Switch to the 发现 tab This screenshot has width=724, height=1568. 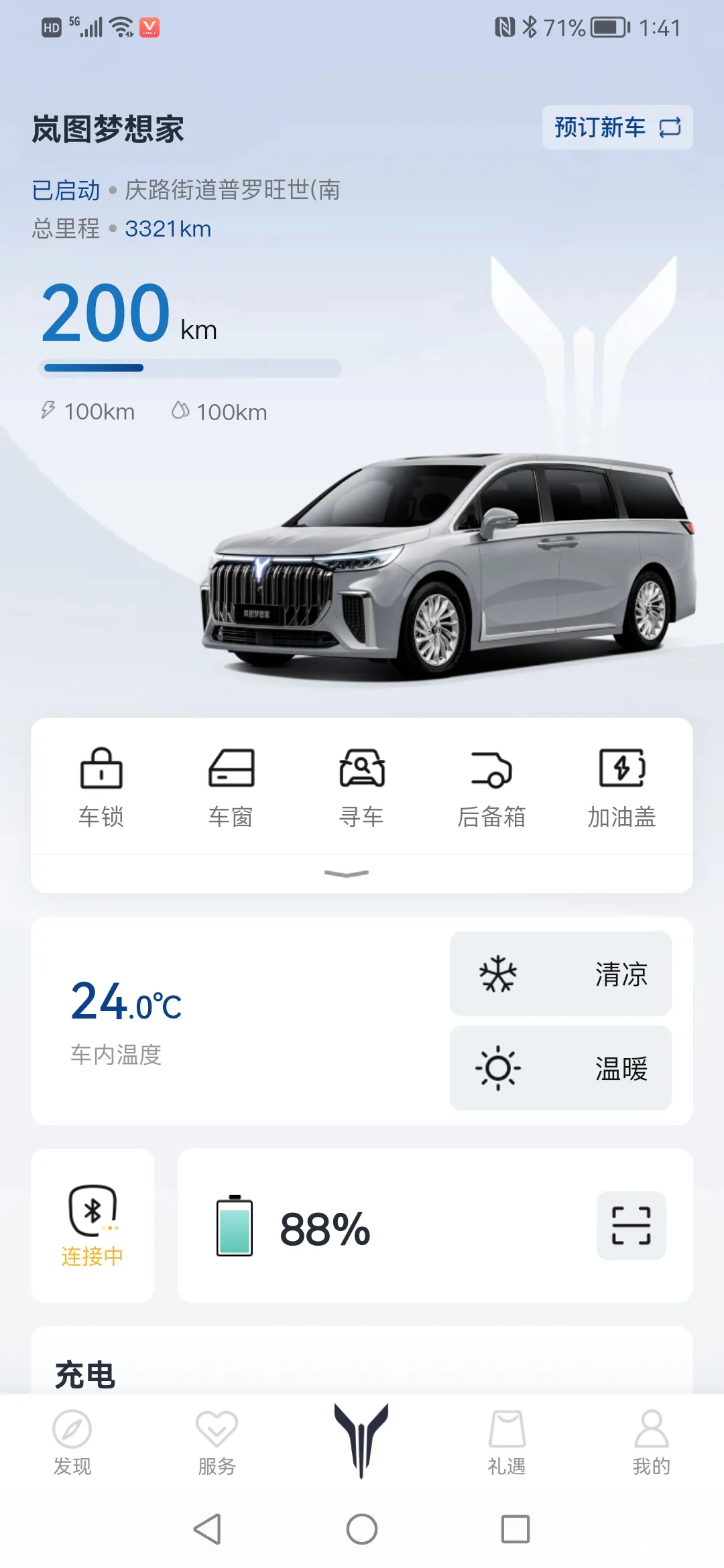click(x=72, y=1441)
